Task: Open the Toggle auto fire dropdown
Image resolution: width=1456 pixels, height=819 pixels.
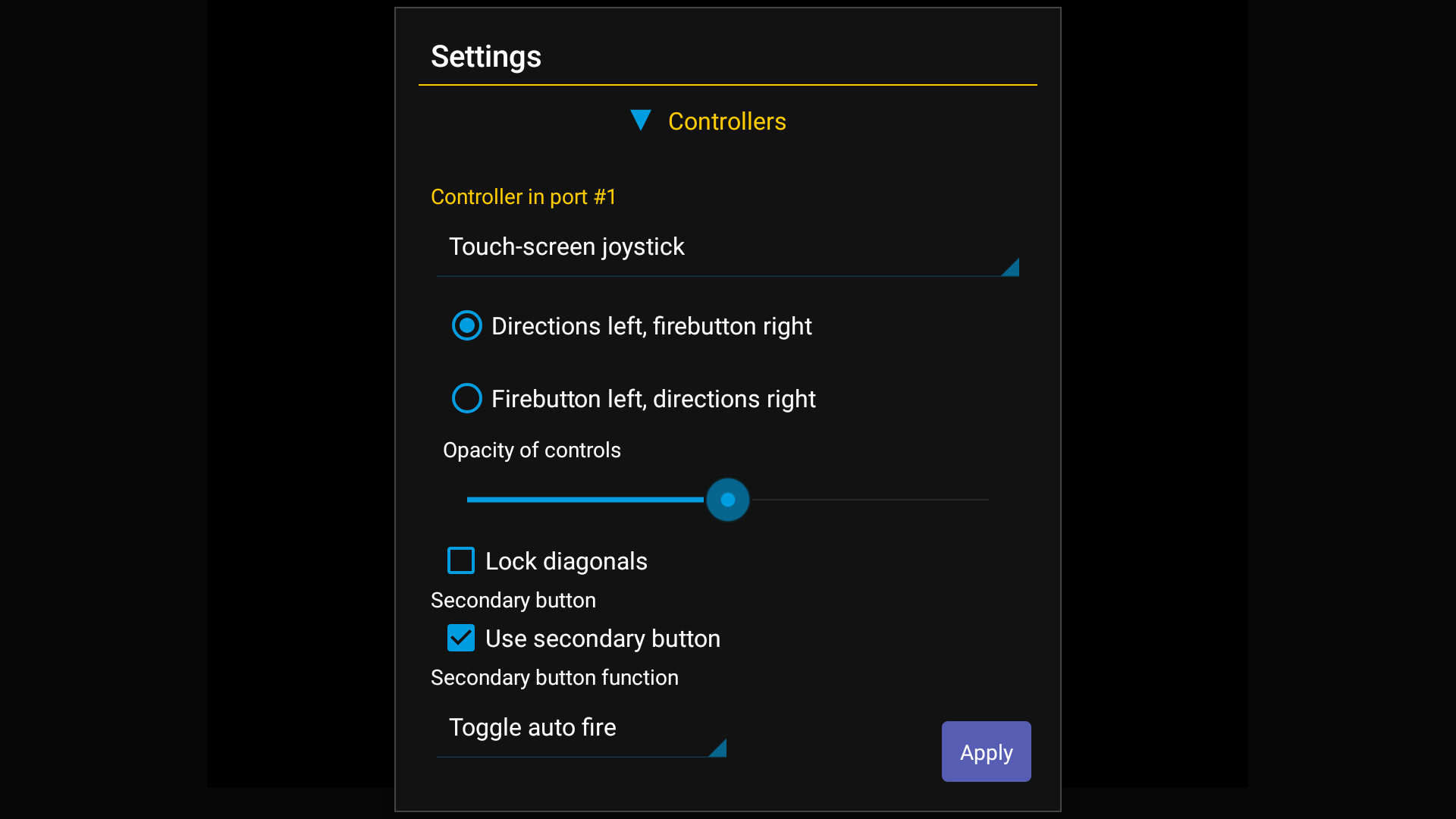Action: (581, 729)
